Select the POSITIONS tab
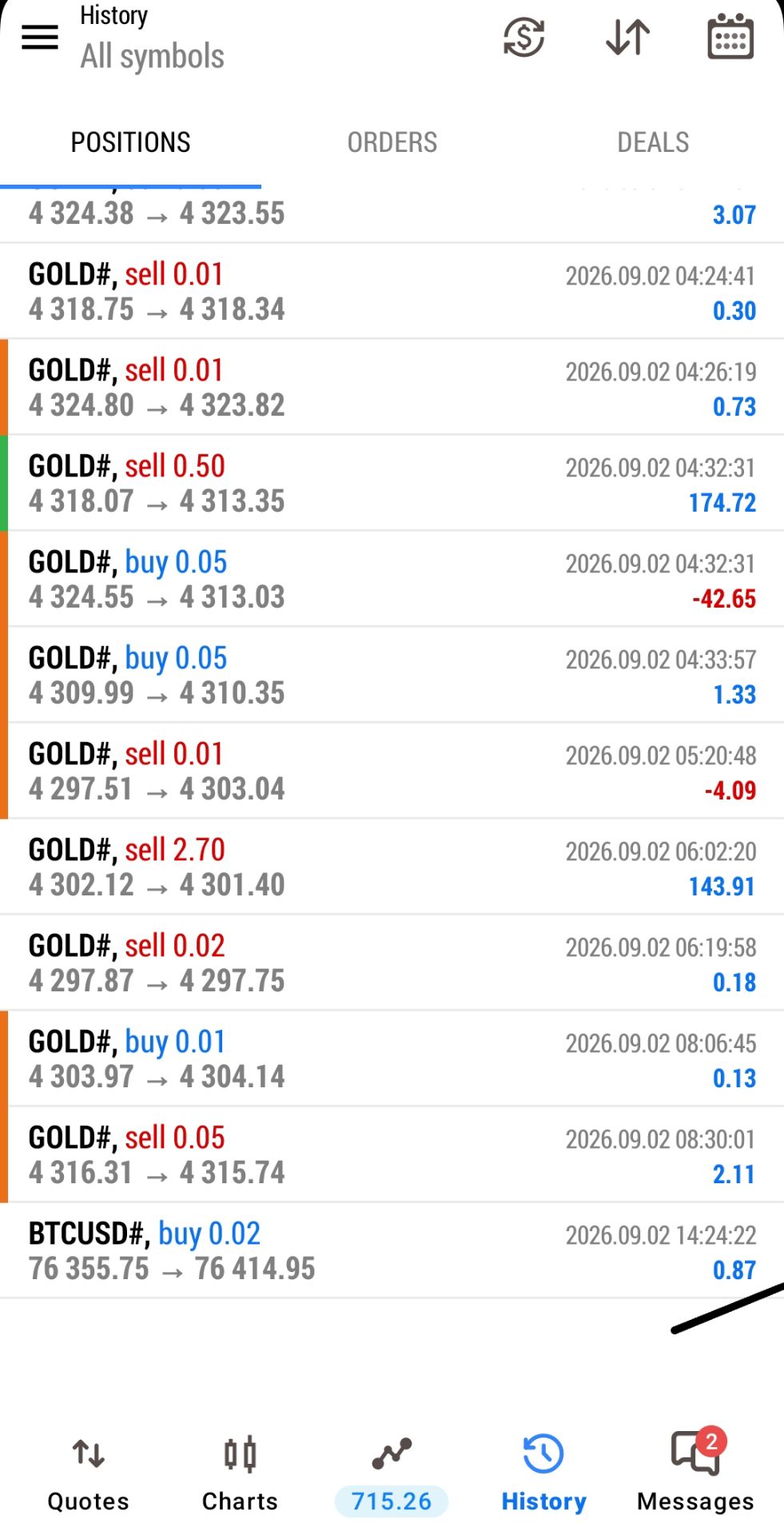 130,142
